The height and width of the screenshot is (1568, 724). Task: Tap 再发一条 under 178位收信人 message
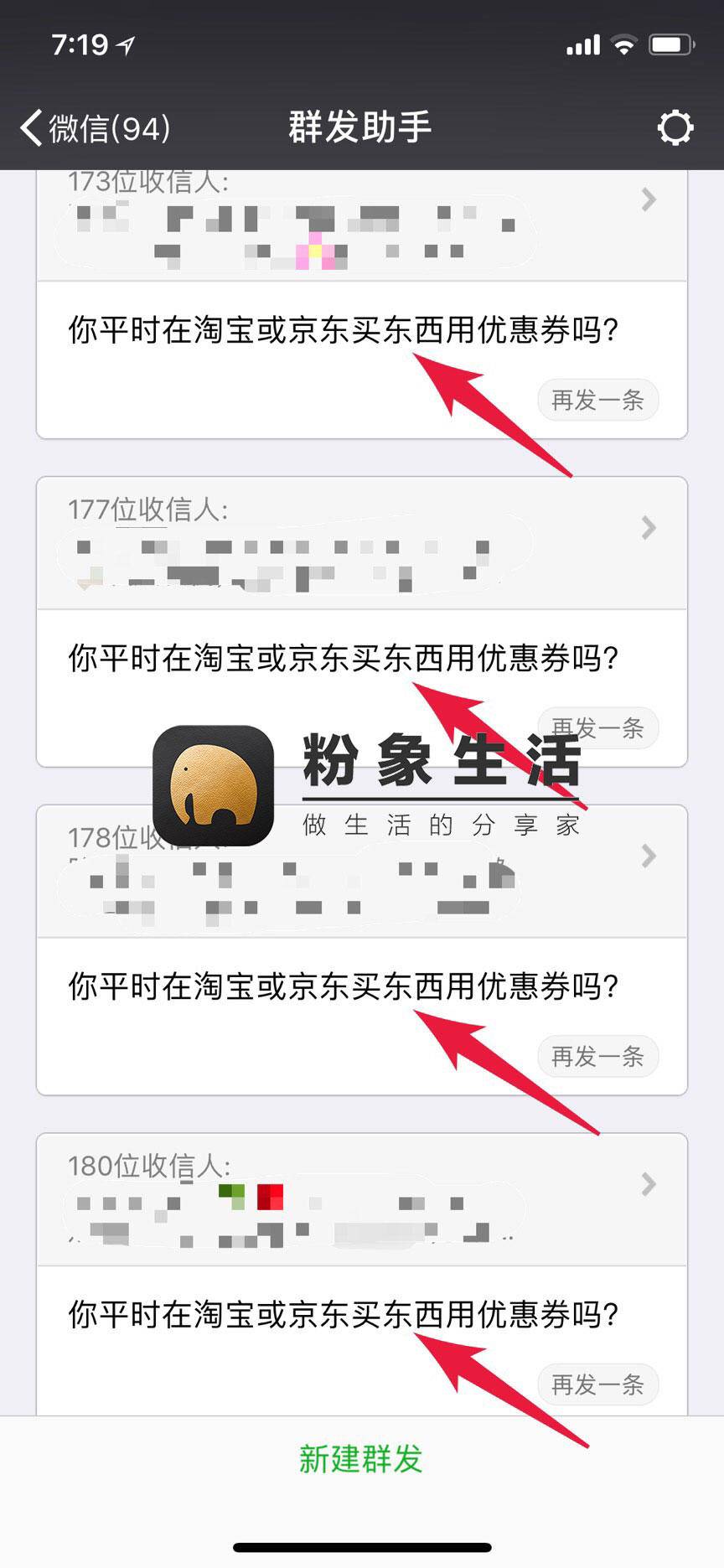597,1056
